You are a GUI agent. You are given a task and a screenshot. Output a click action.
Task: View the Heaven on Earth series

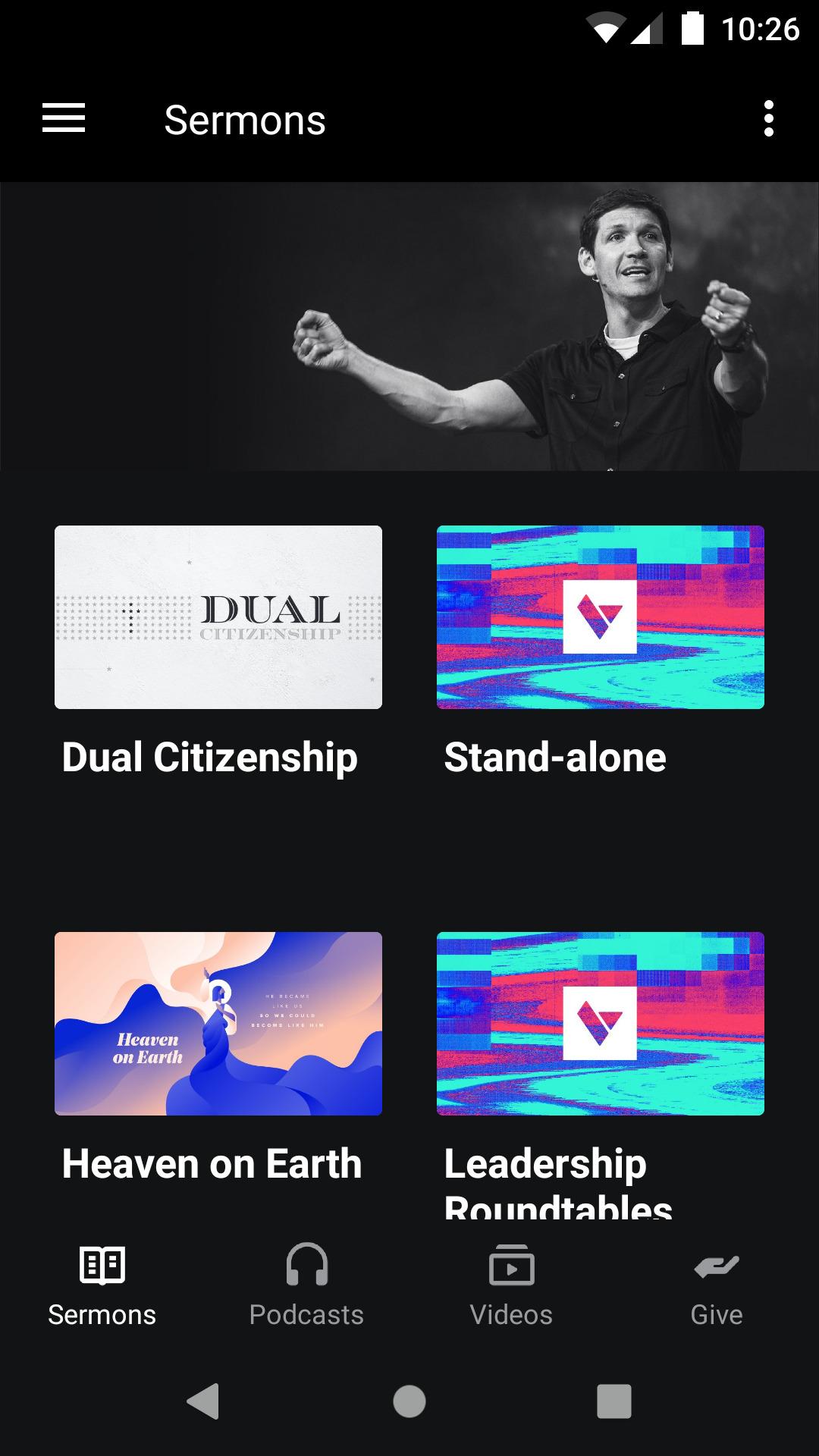click(x=218, y=1024)
